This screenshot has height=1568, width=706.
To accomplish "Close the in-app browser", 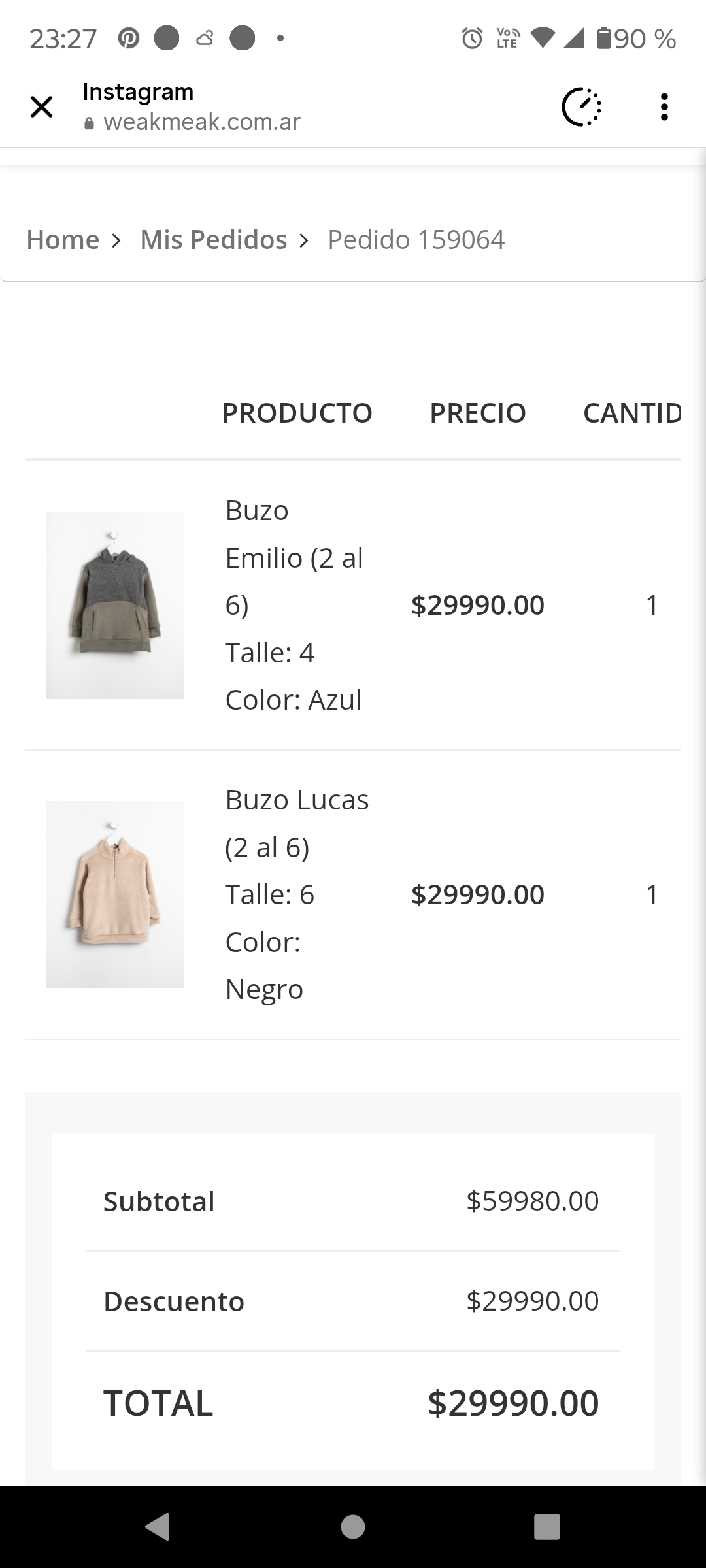I will (41, 106).
